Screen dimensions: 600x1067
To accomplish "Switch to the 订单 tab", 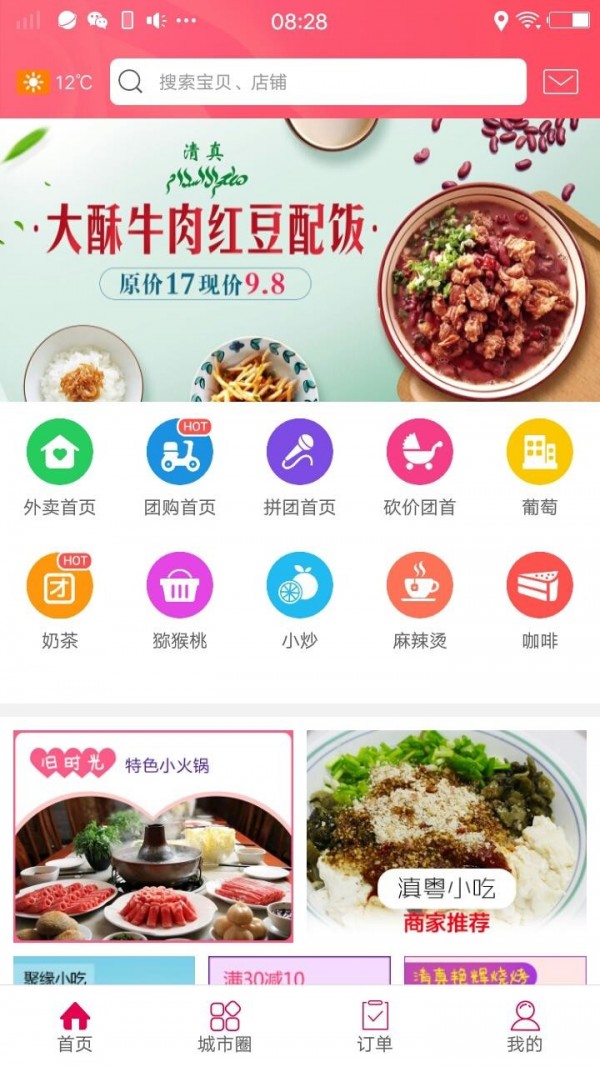I will (x=375, y=1027).
